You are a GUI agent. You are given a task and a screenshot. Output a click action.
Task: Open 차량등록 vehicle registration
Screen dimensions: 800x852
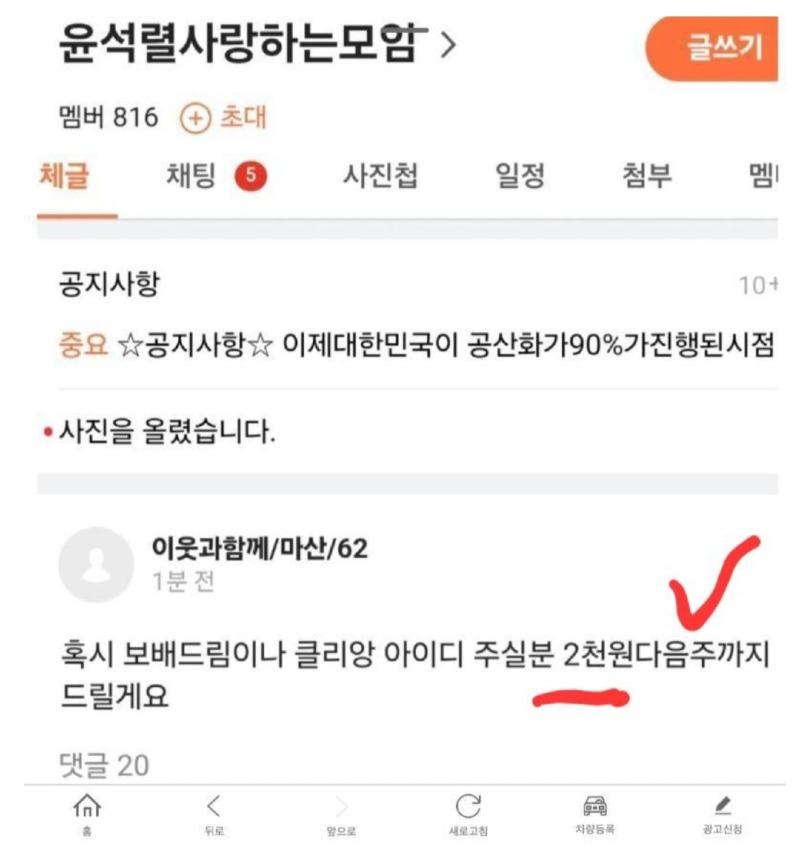click(x=594, y=814)
